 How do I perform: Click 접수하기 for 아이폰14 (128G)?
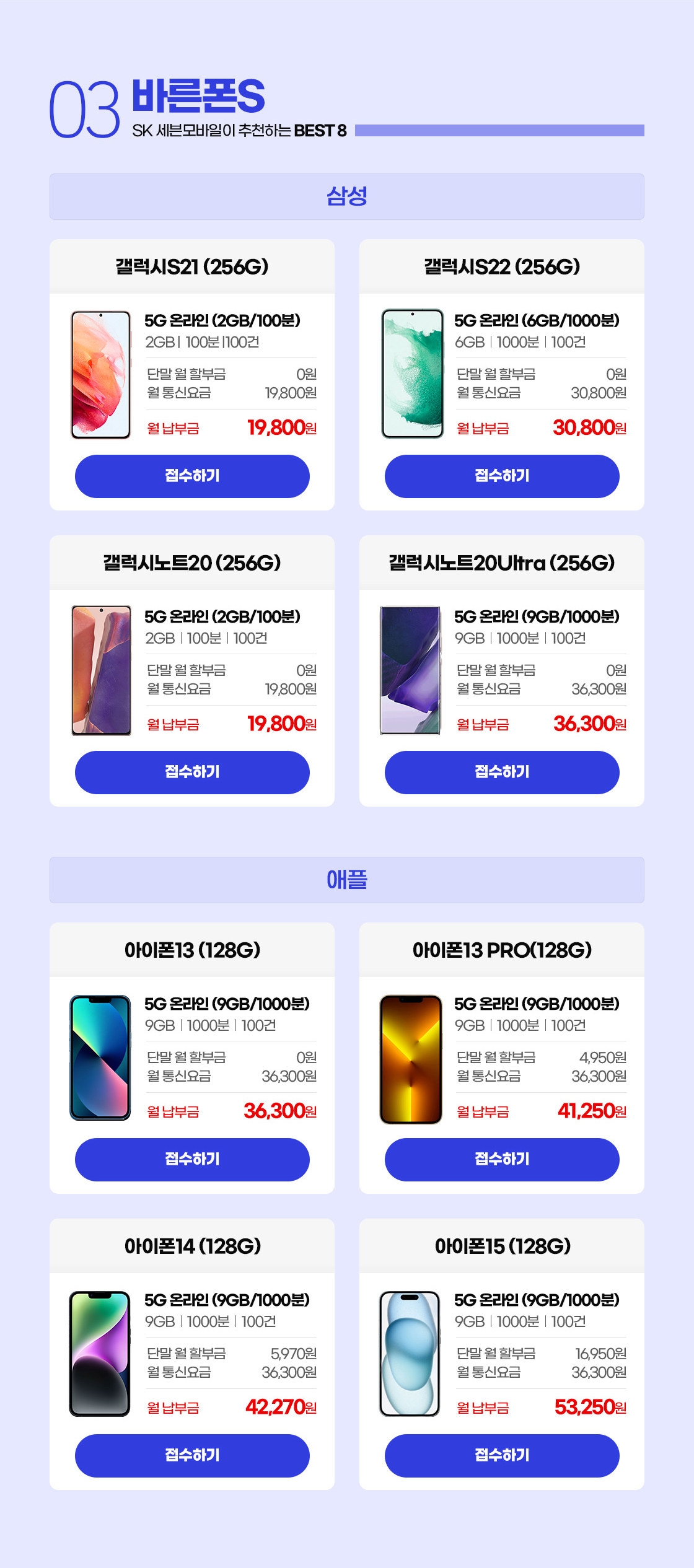pyautogui.click(x=192, y=1456)
